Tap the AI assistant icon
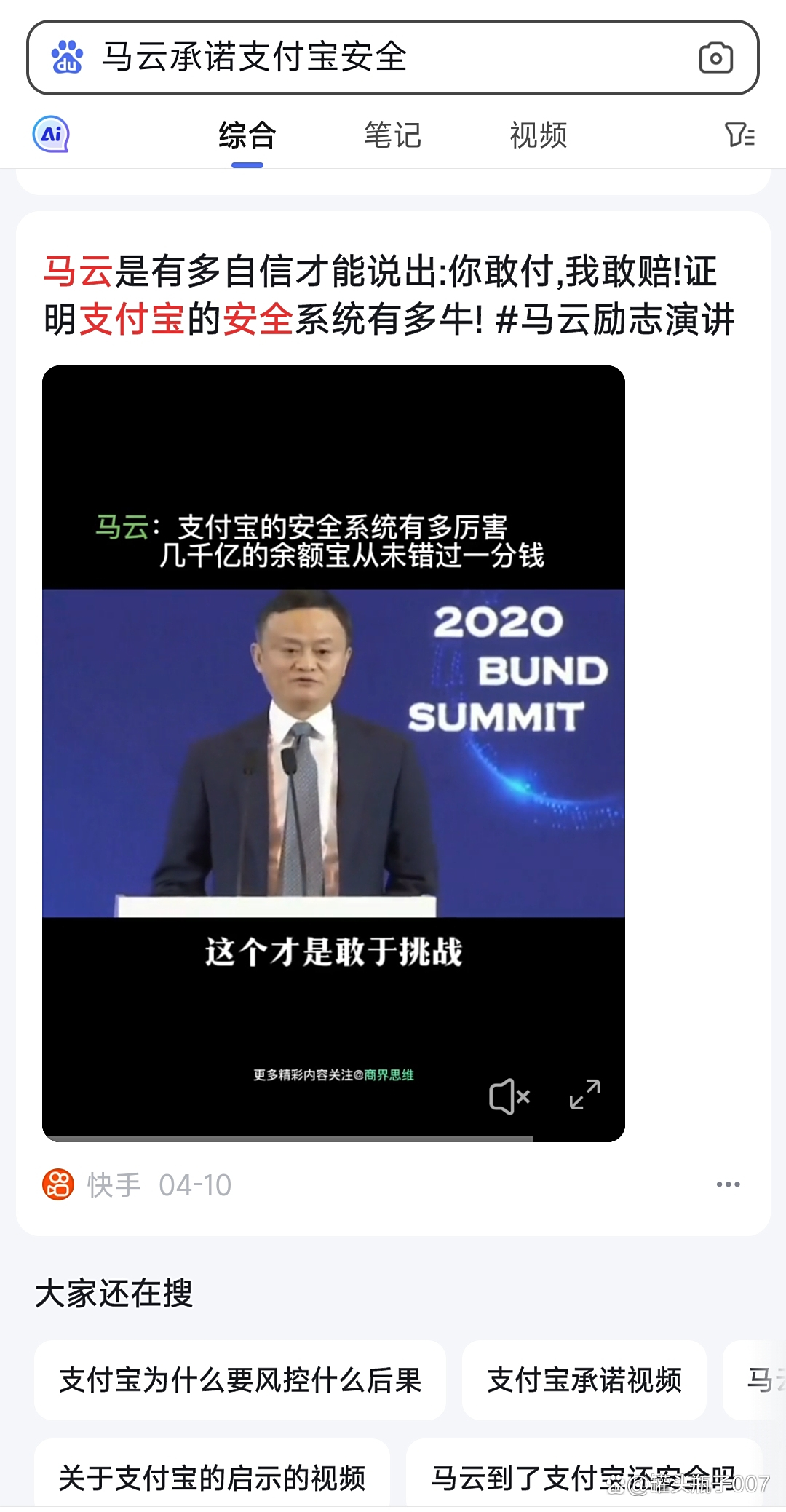Image resolution: width=786 pixels, height=1512 pixels. point(52,135)
